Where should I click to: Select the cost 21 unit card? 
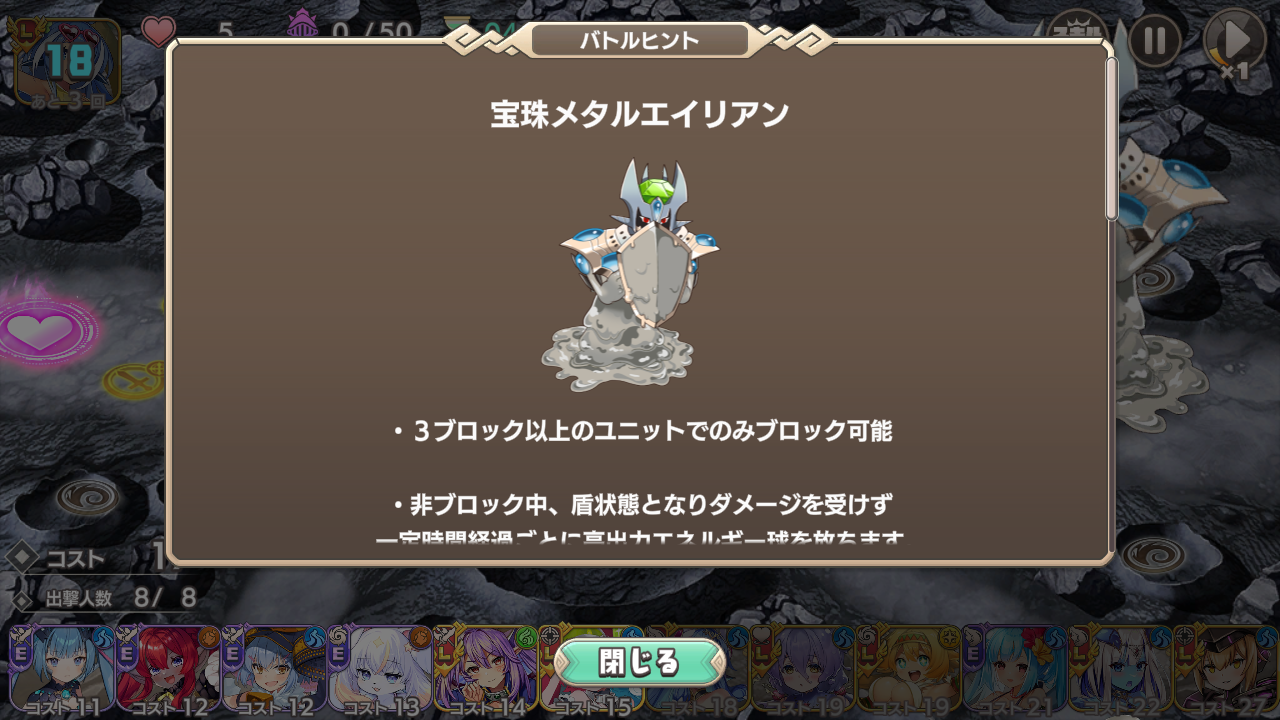tap(1014, 668)
